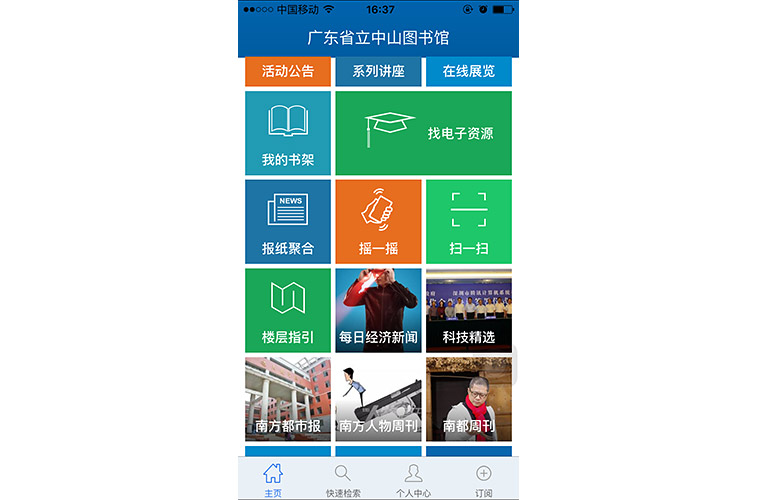The width and height of the screenshot is (760, 500).
Task: Open 我的书架 bookshelf
Action: [287, 133]
